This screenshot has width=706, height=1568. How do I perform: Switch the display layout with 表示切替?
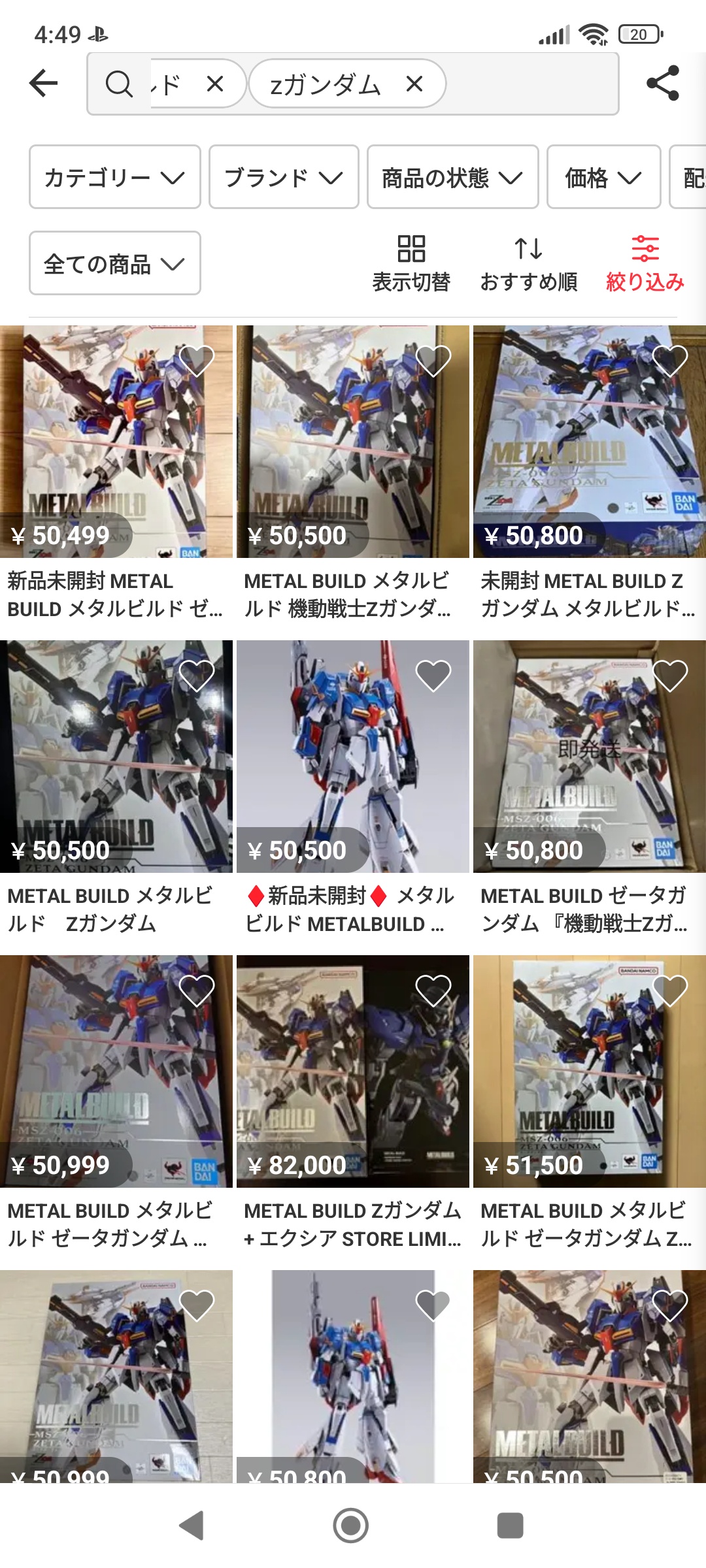pyautogui.click(x=411, y=263)
